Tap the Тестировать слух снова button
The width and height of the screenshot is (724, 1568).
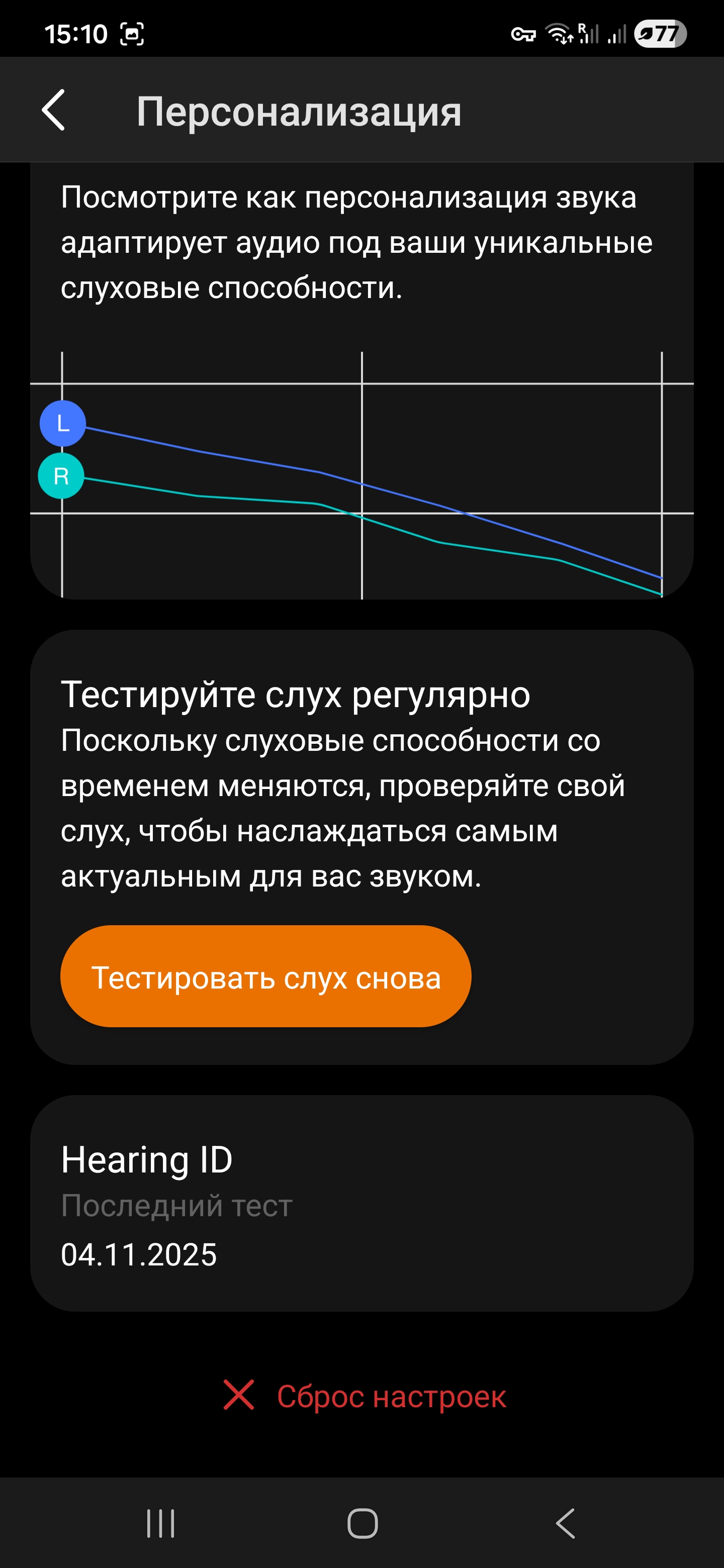[x=265, y=976]
